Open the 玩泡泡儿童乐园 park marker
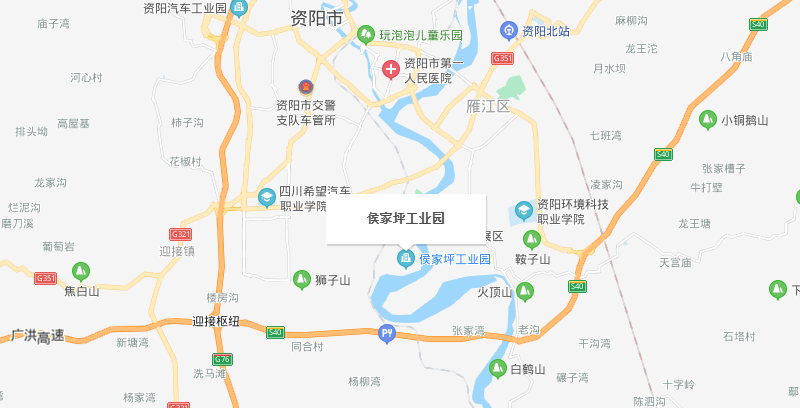 tap(366, 35)
